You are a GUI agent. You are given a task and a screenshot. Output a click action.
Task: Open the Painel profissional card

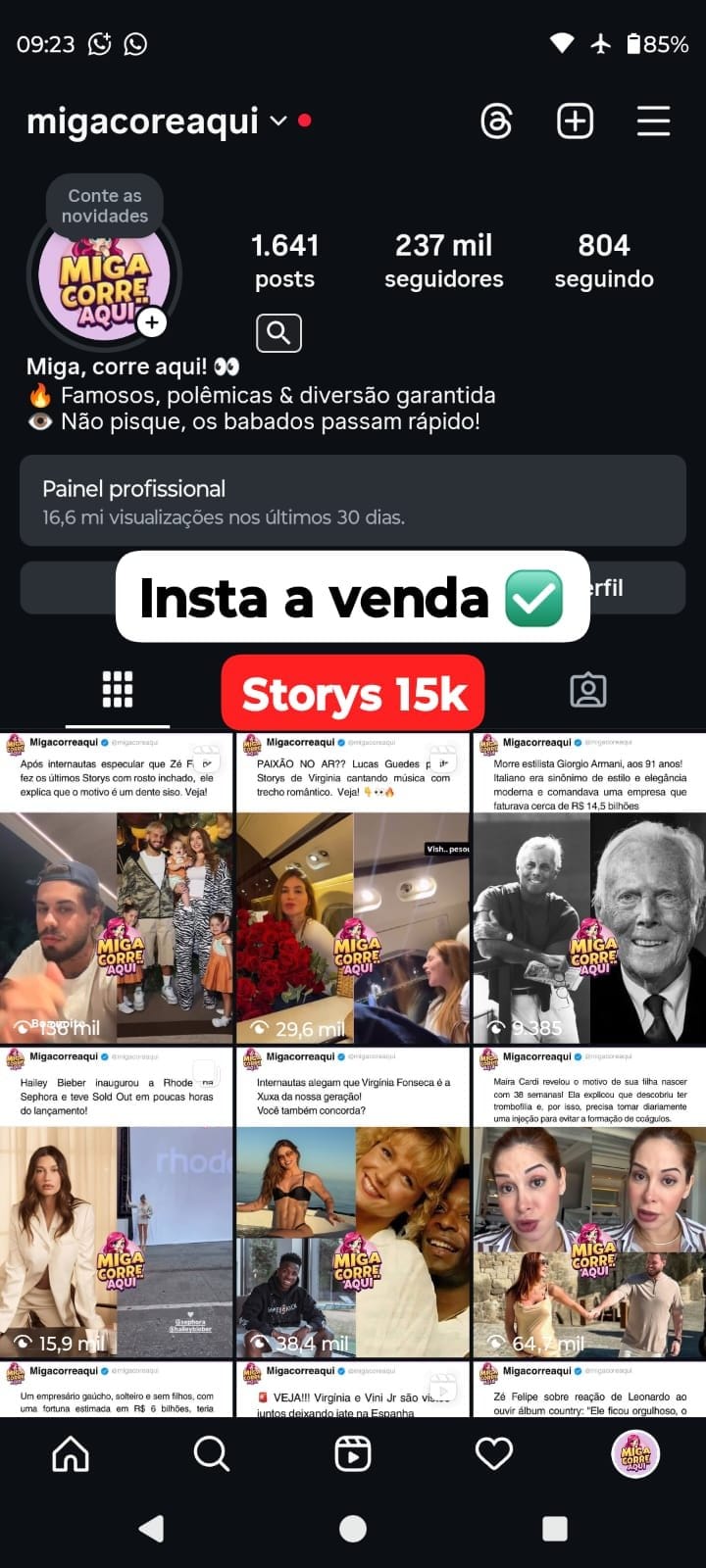pyautogui.click(x=353, y=501)
